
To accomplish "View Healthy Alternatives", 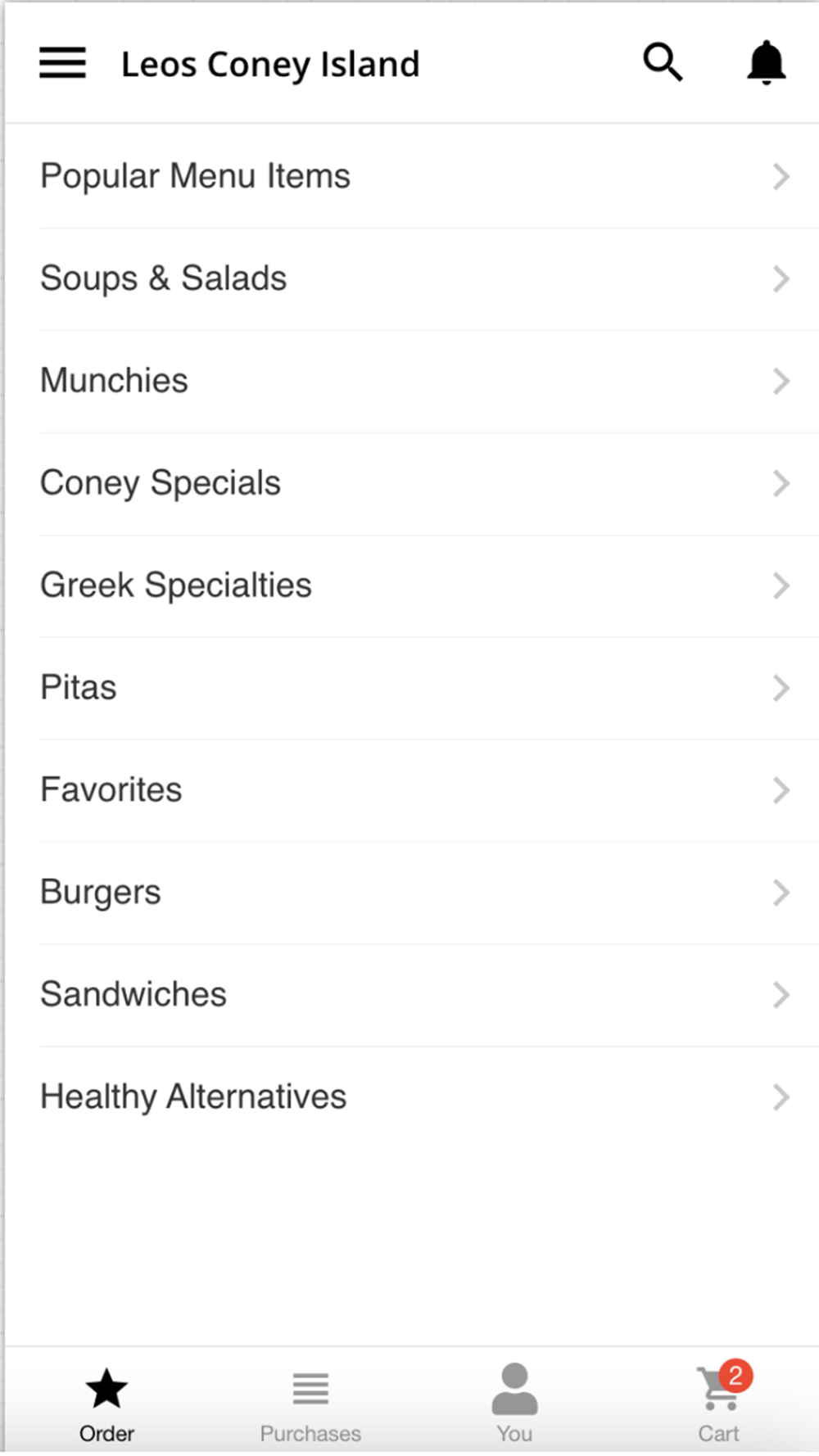I will pyautogui.click(x=412, y=1098).
